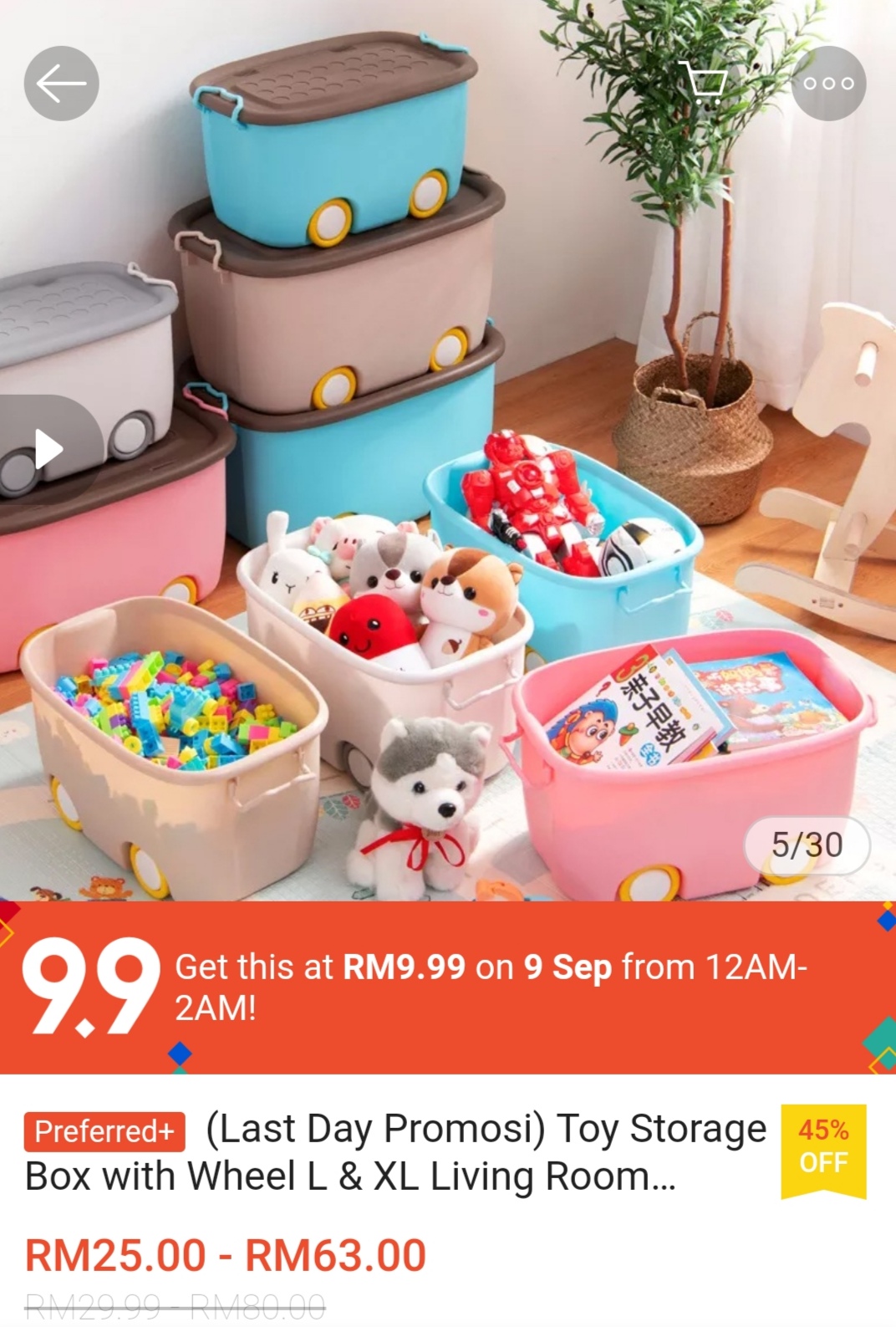Image resolution: width=896 pixels, height=1327 pixels.
Task: Open the shopping cart
Action: (702, 83)
